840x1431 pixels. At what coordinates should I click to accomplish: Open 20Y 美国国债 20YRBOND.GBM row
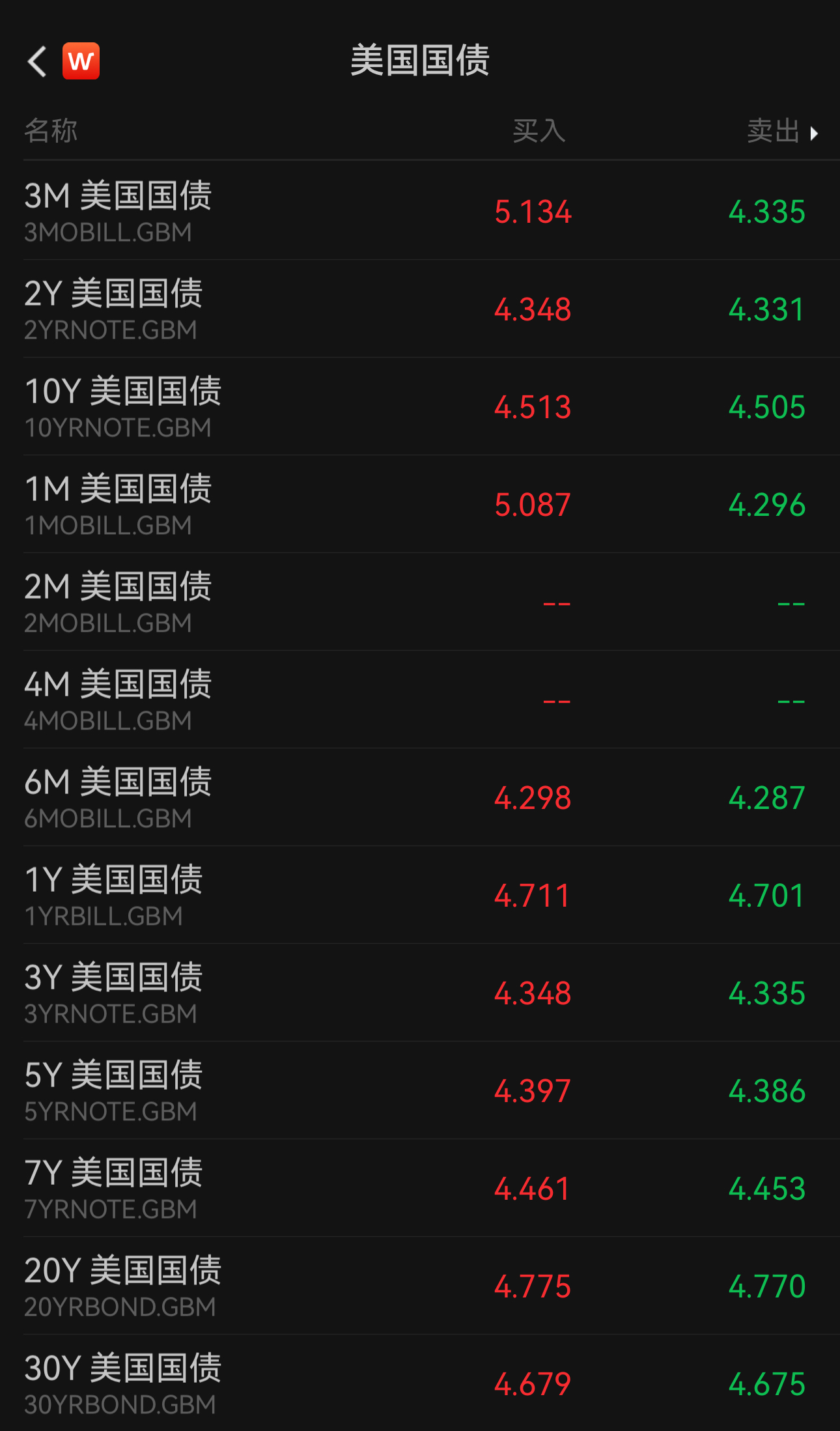(x=420, y=1286)
